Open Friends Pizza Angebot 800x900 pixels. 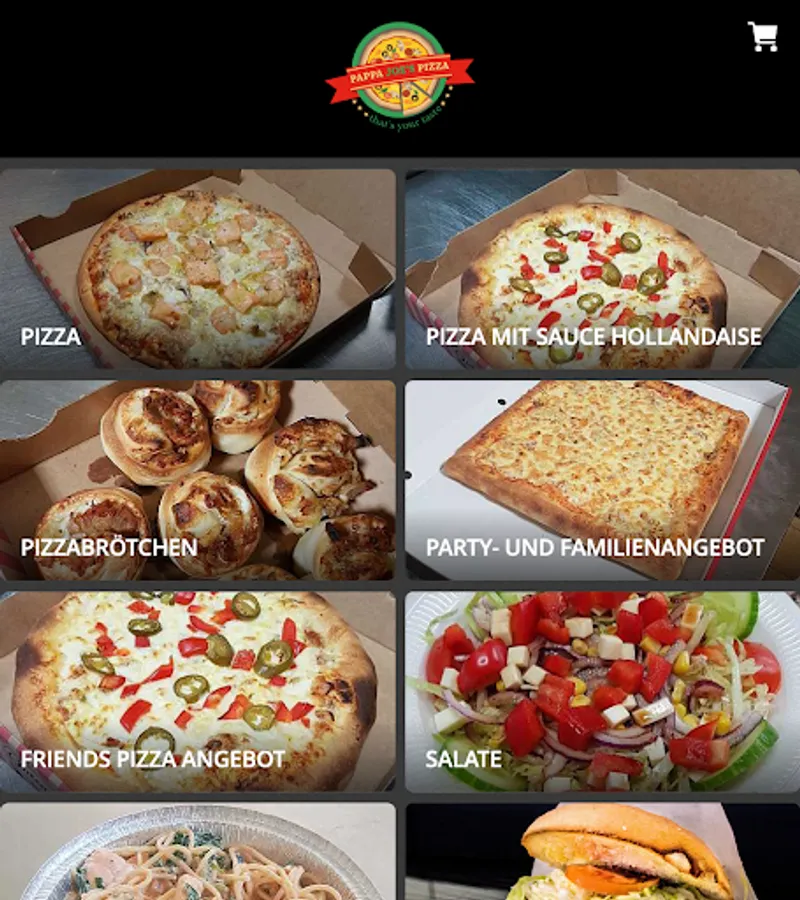click(198, 691)
